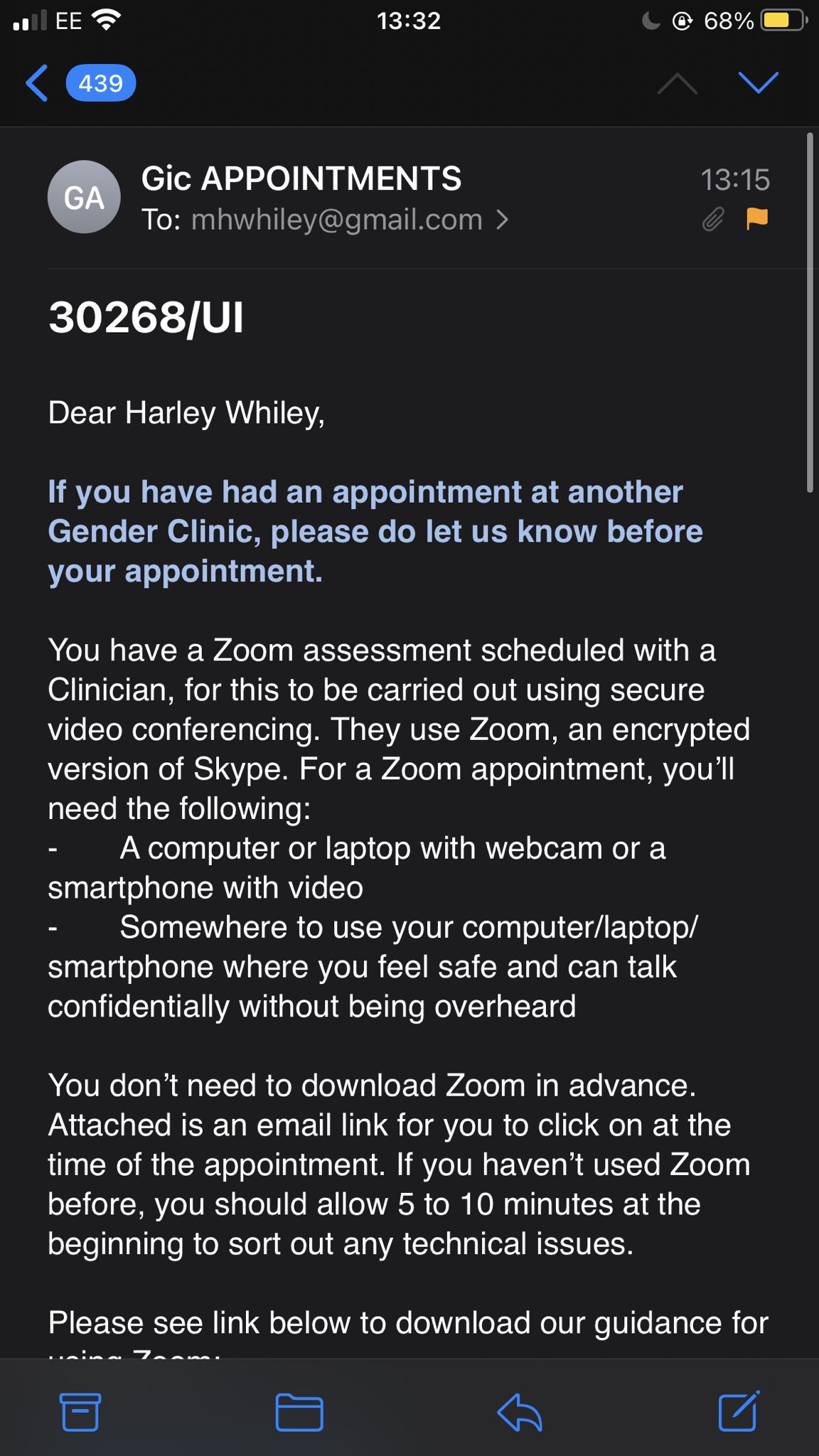Screen dimensions: 819x1456
Task: Open the attachment paperclip icon
Action: click(x=713, y=220)
